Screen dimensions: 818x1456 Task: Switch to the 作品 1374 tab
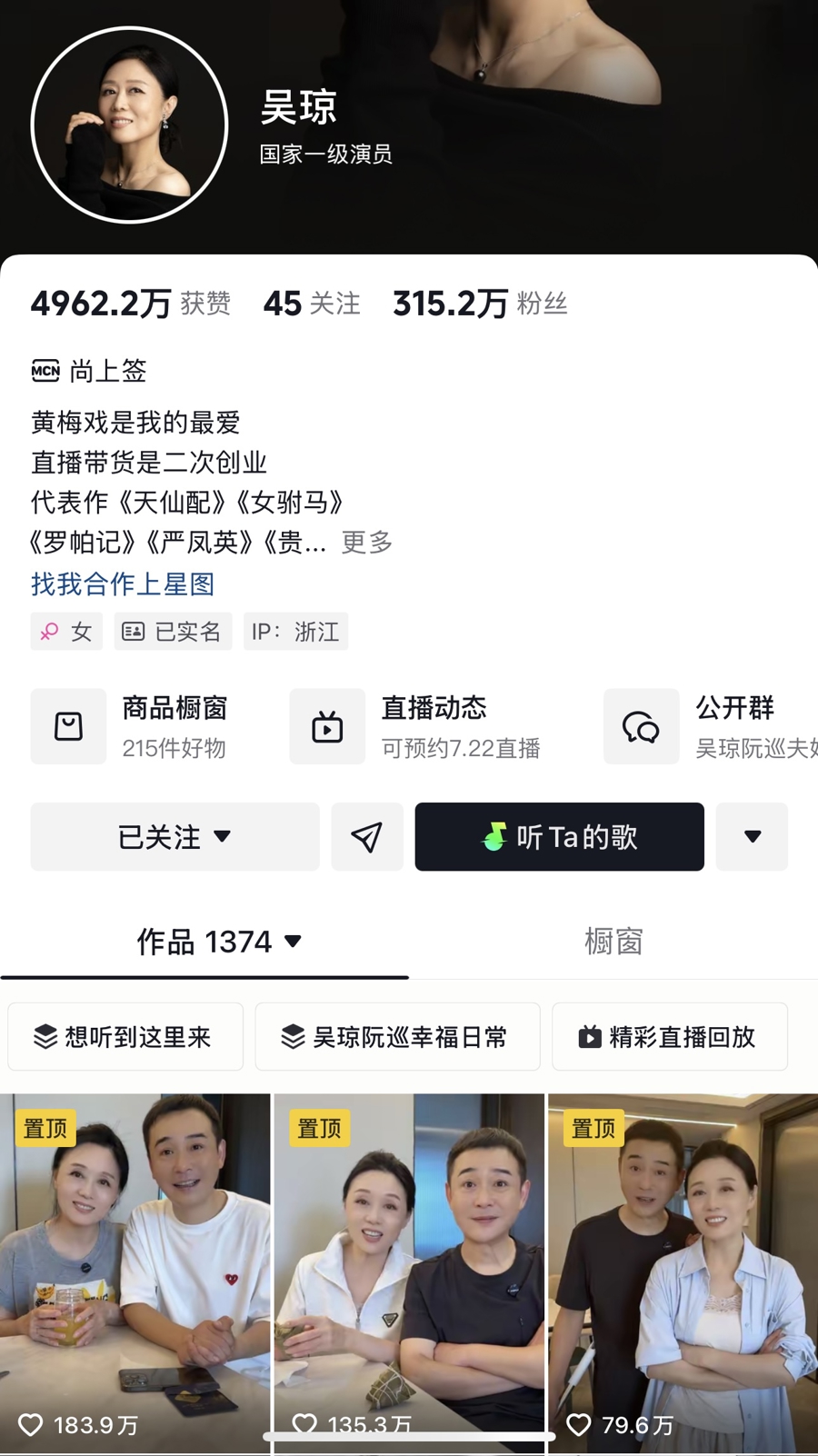pyautogui.click(x=218, y=942)
